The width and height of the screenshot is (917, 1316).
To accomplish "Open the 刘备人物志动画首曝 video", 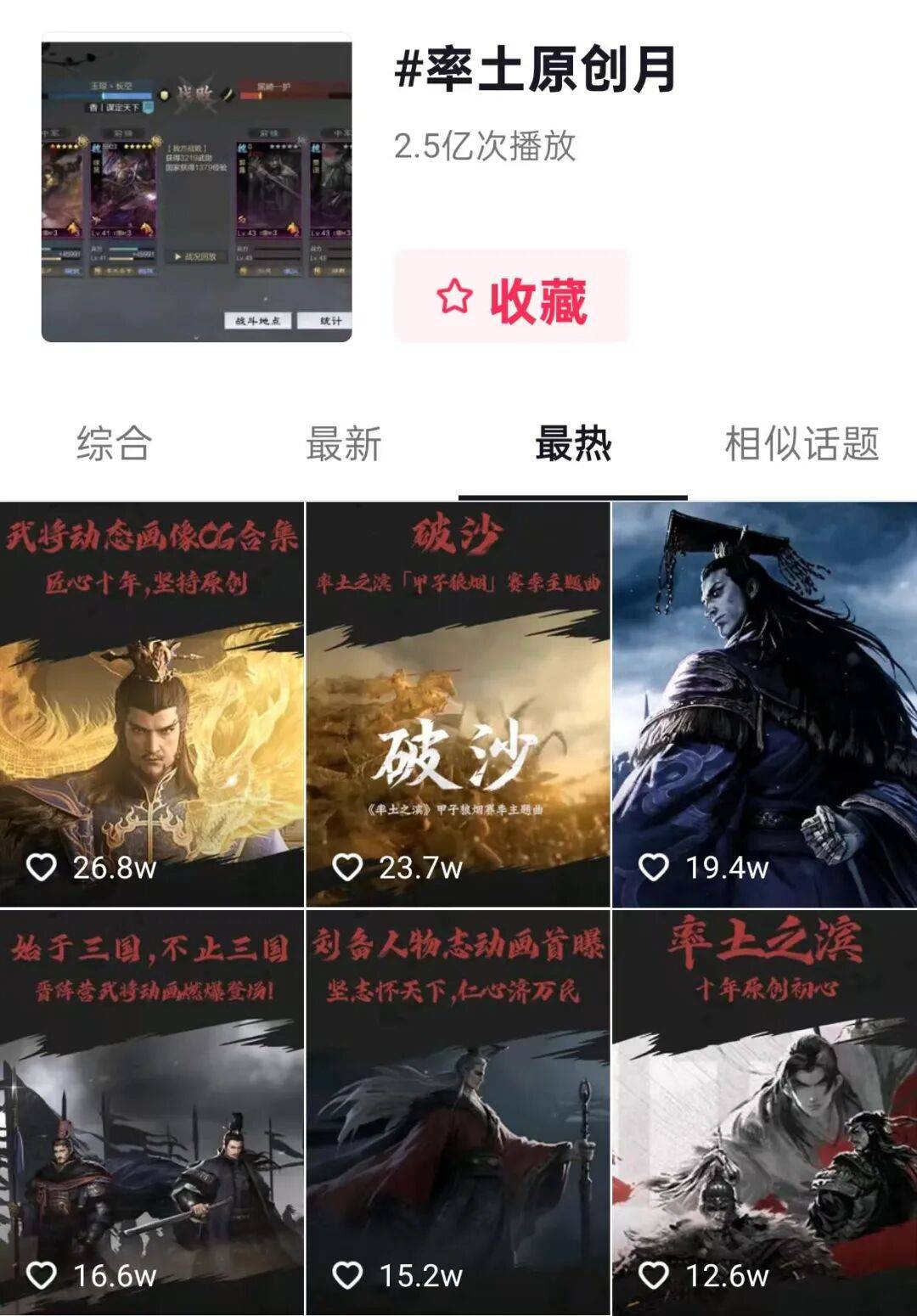I will point(458,1112).
